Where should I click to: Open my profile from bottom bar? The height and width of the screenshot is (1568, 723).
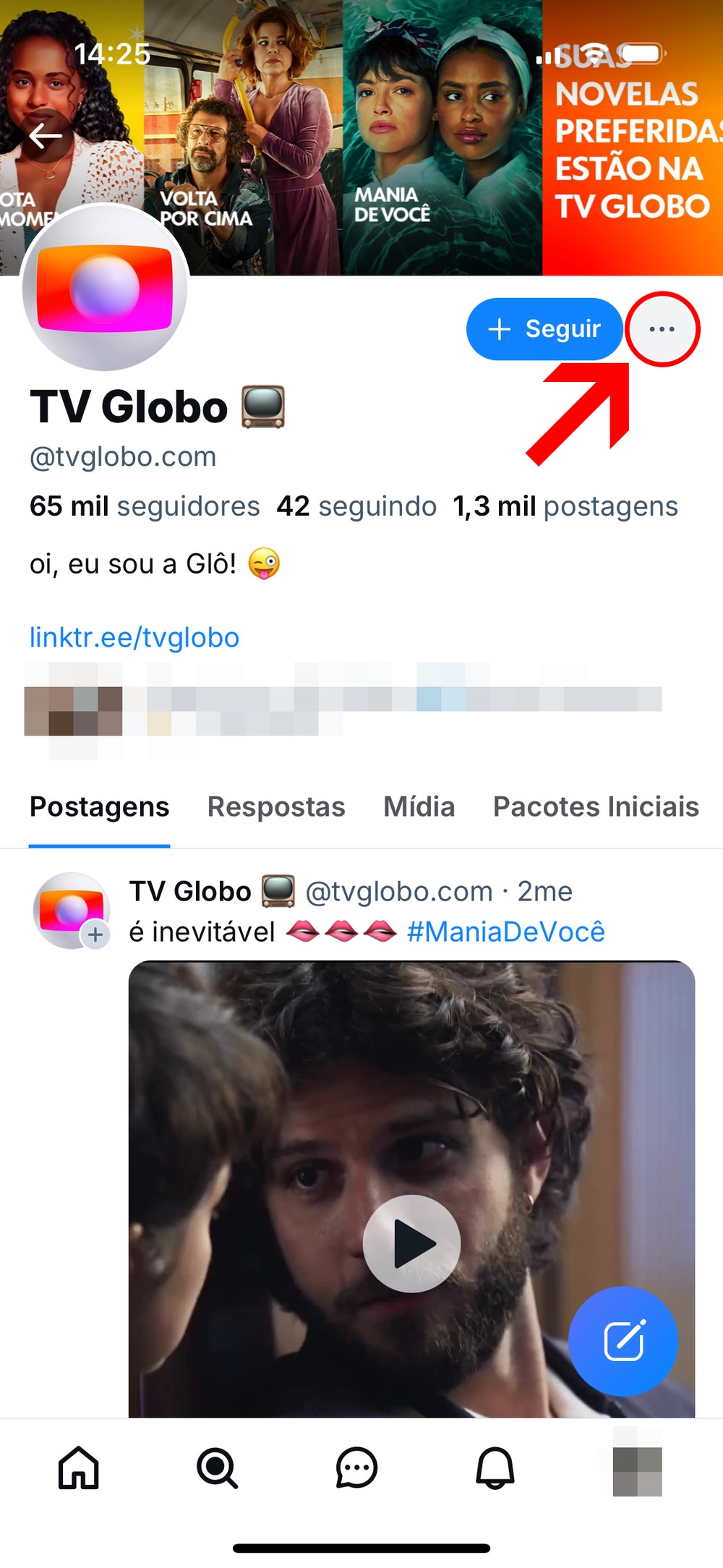636,1468
